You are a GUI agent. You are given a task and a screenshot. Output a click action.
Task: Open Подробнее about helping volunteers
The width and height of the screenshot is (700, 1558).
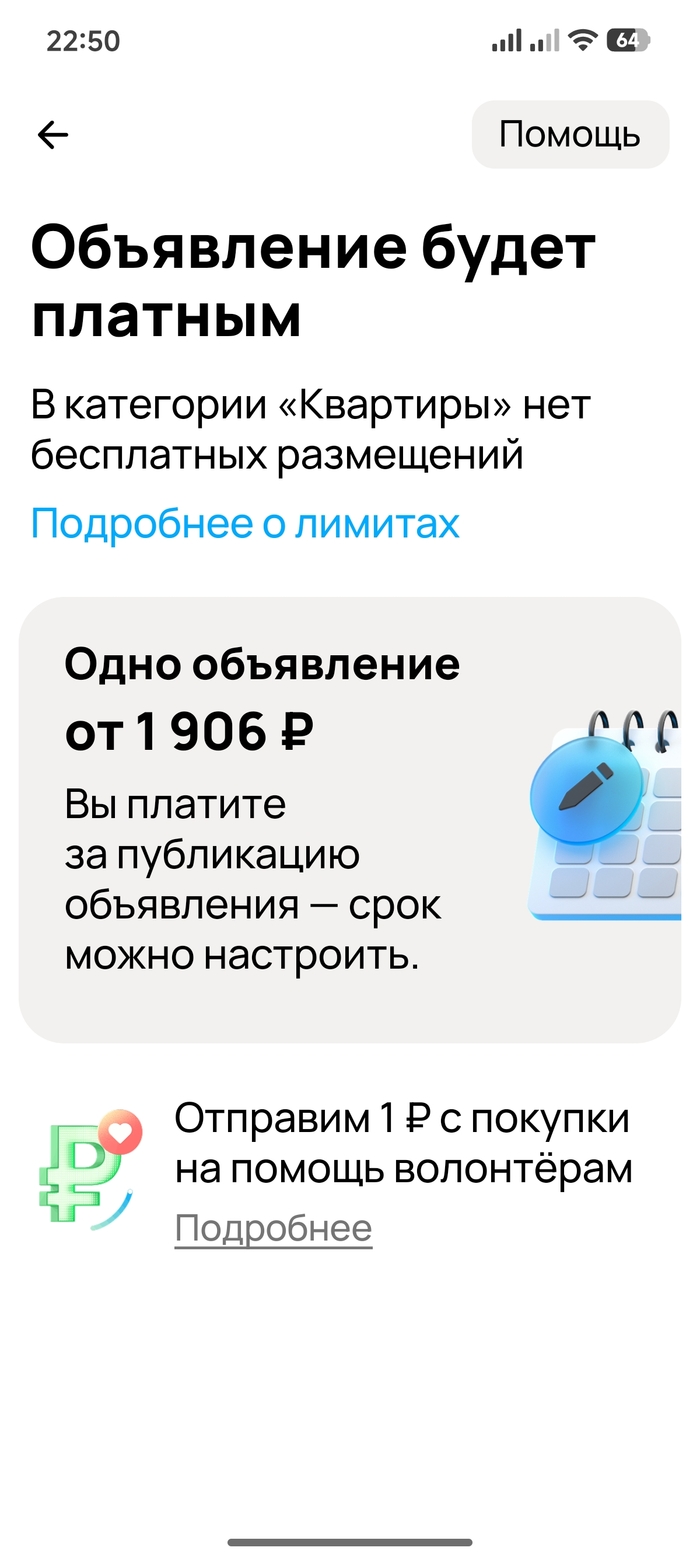click(273, 1228)
